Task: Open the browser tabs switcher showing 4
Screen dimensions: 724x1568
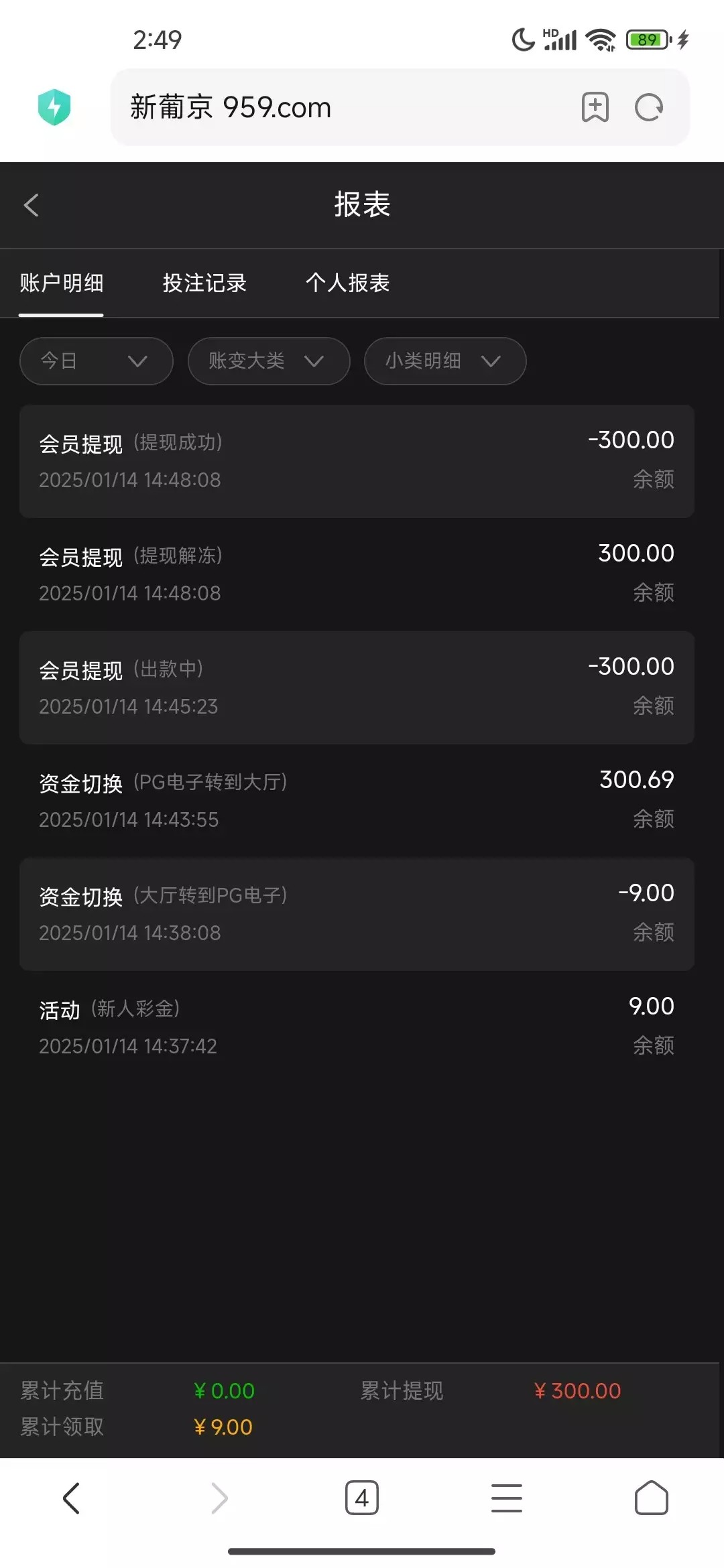Action: 362,1498
